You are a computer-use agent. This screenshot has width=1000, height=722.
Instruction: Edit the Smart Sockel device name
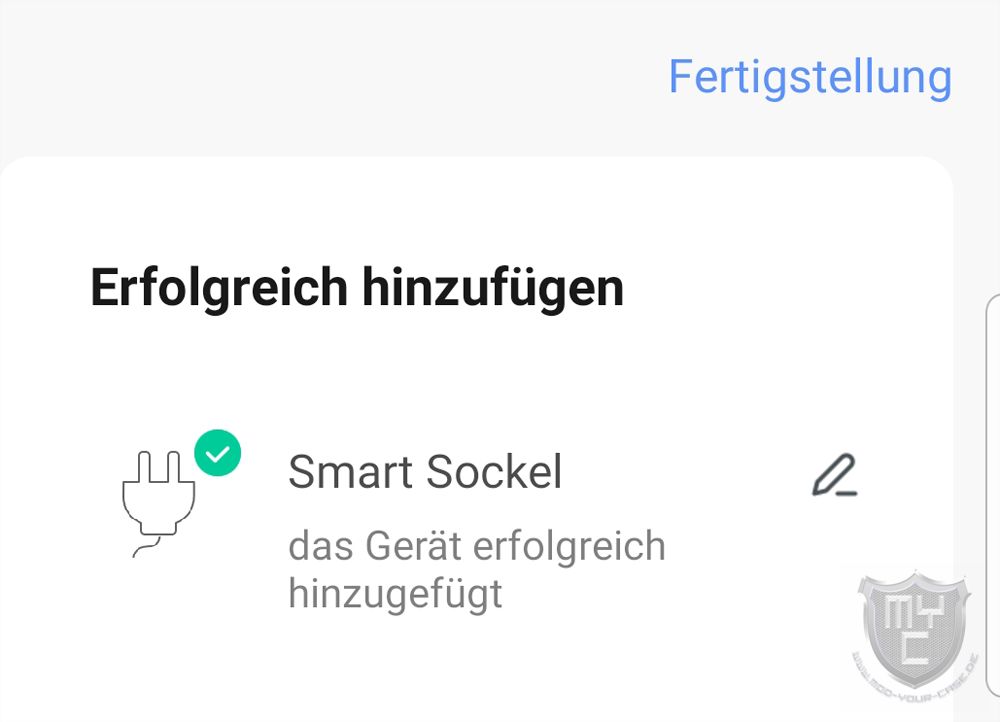(834, 476)
